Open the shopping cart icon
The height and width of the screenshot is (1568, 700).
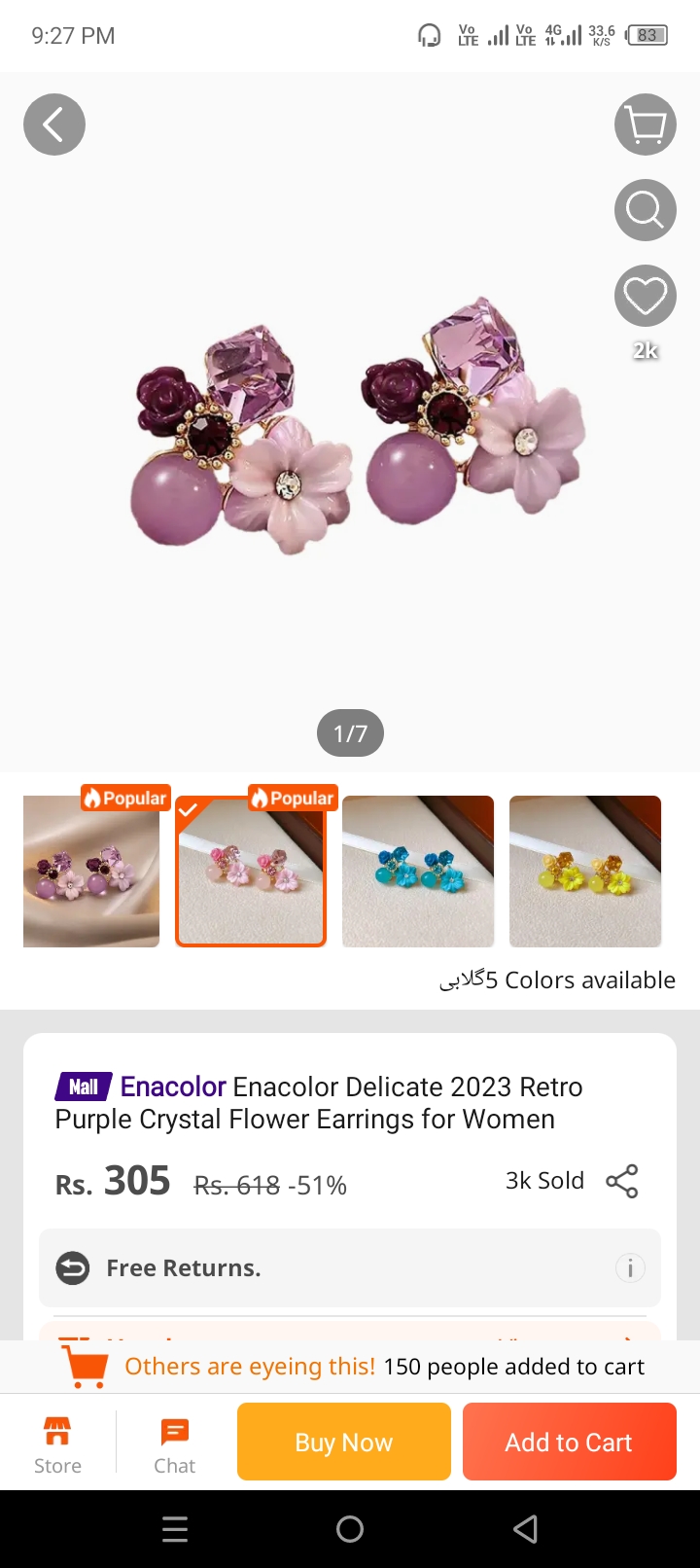[x=646, y=125]
